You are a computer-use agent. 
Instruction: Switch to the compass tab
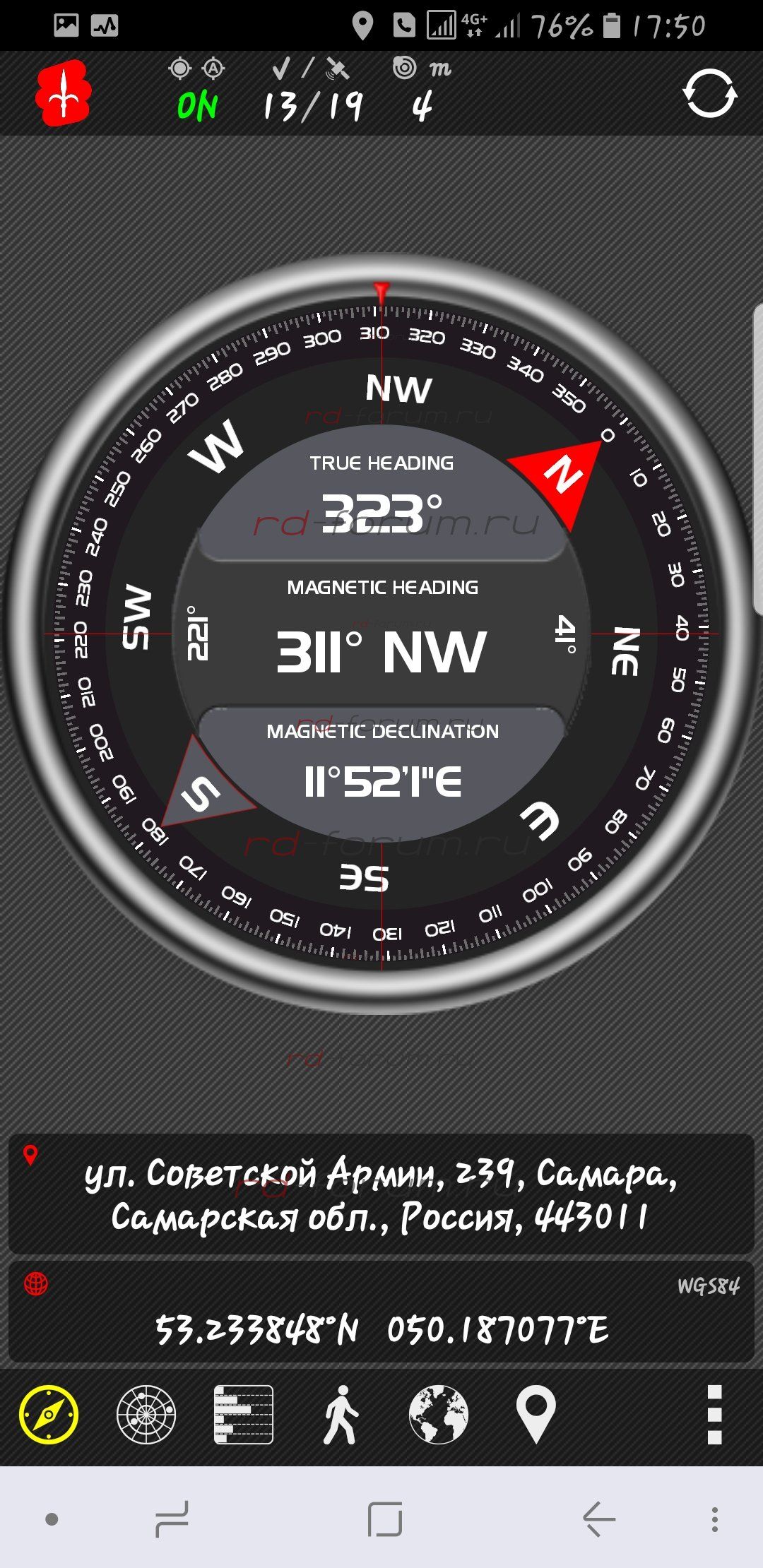coord(49,1415)
